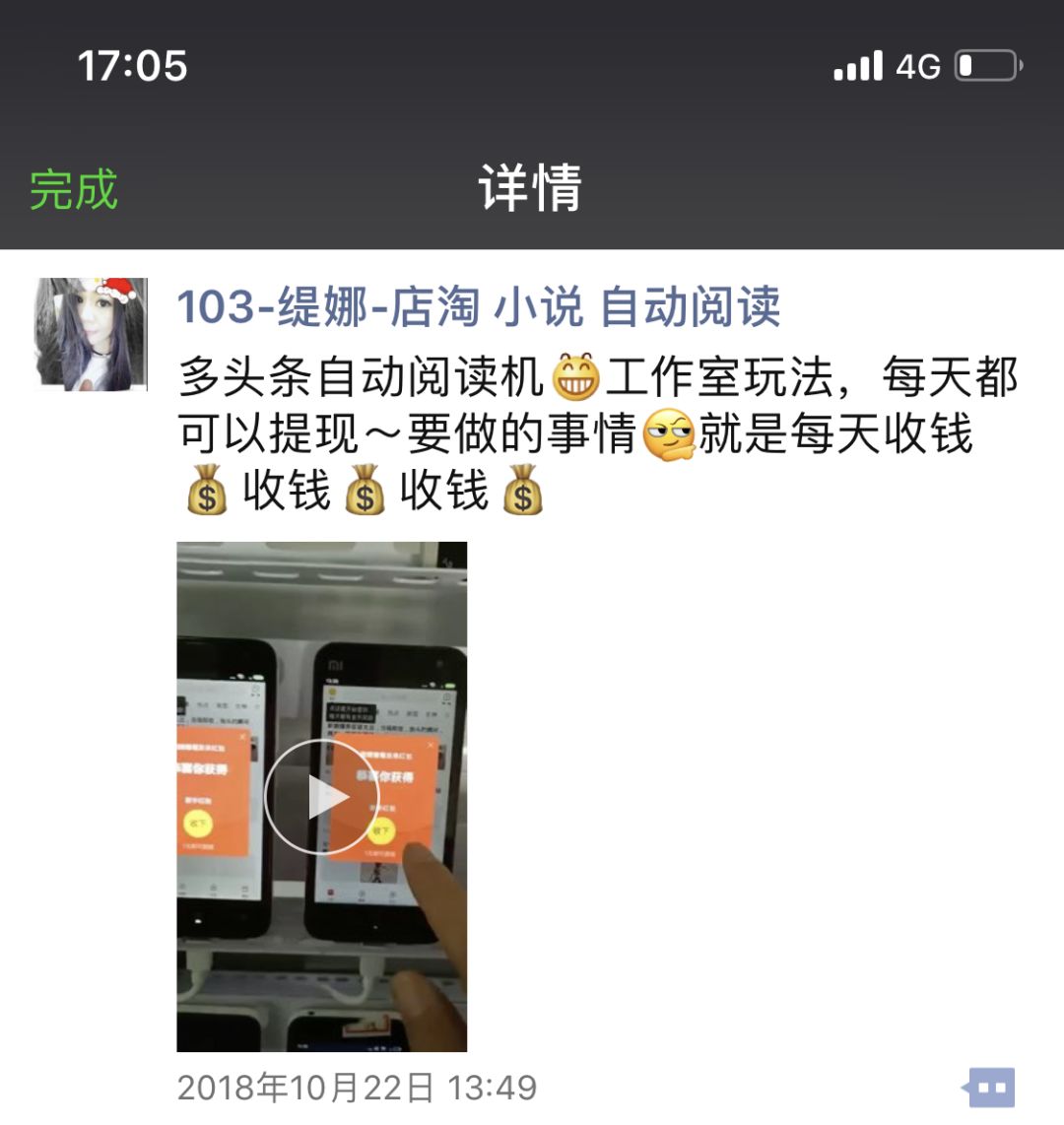The height and width of the screenshot is (1125, 1064).
Task: Open profile 103-缇娜-店淘 小说 自动阅读
Action: (479, 307)
